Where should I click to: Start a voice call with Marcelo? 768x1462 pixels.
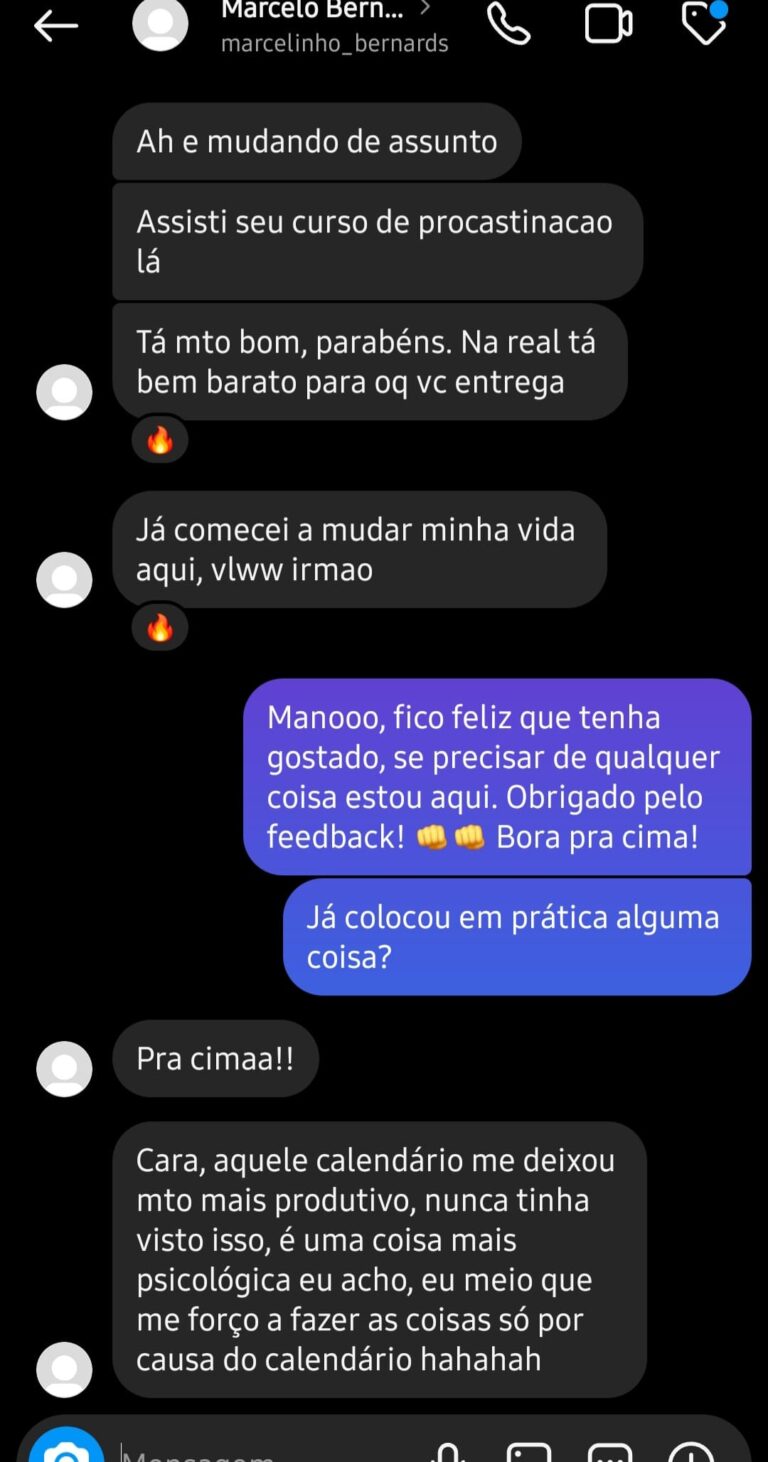click(508, 24)
